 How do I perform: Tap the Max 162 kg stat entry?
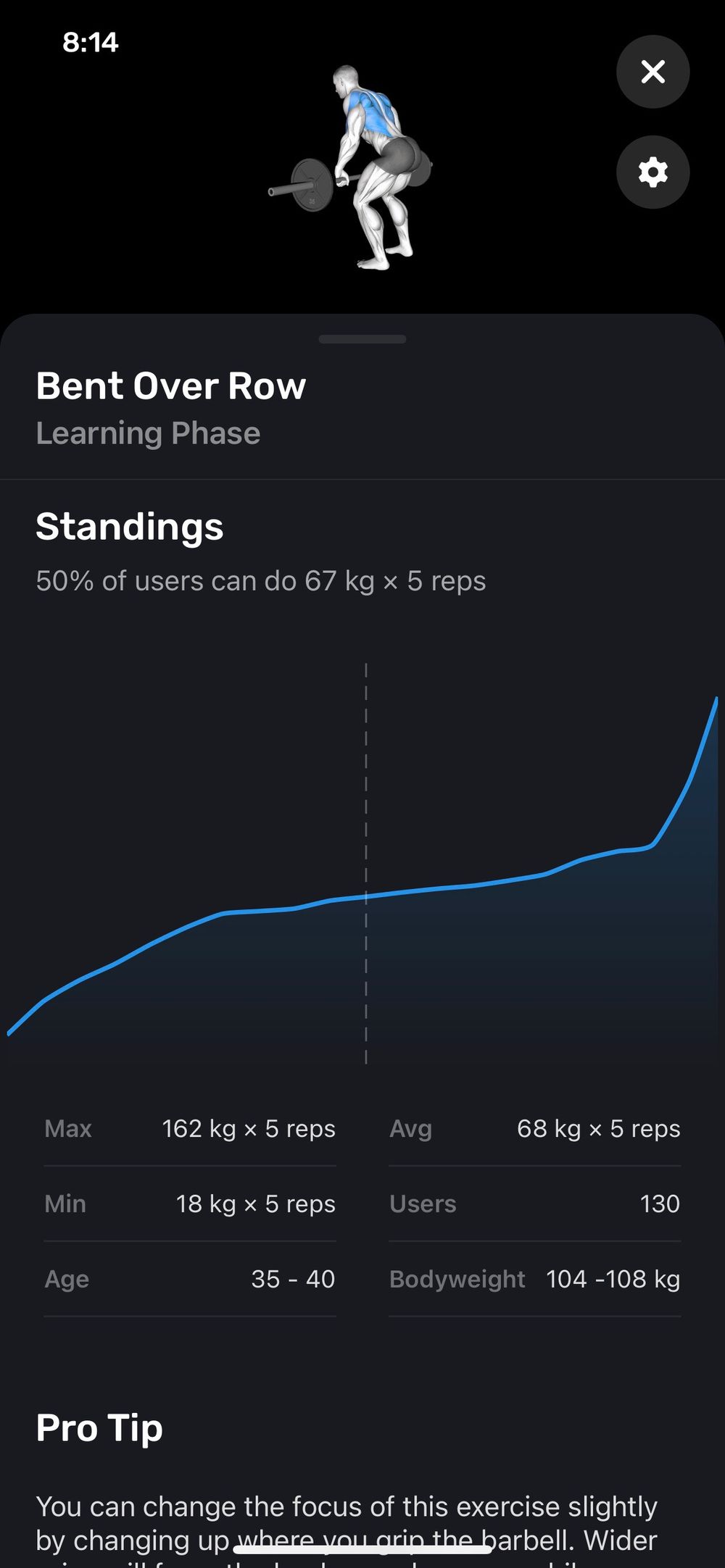click(x=189, y=1128)
